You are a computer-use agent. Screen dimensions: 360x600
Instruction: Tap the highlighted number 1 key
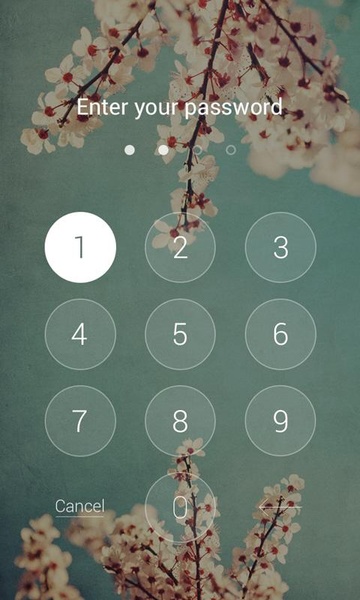(80, 247)
